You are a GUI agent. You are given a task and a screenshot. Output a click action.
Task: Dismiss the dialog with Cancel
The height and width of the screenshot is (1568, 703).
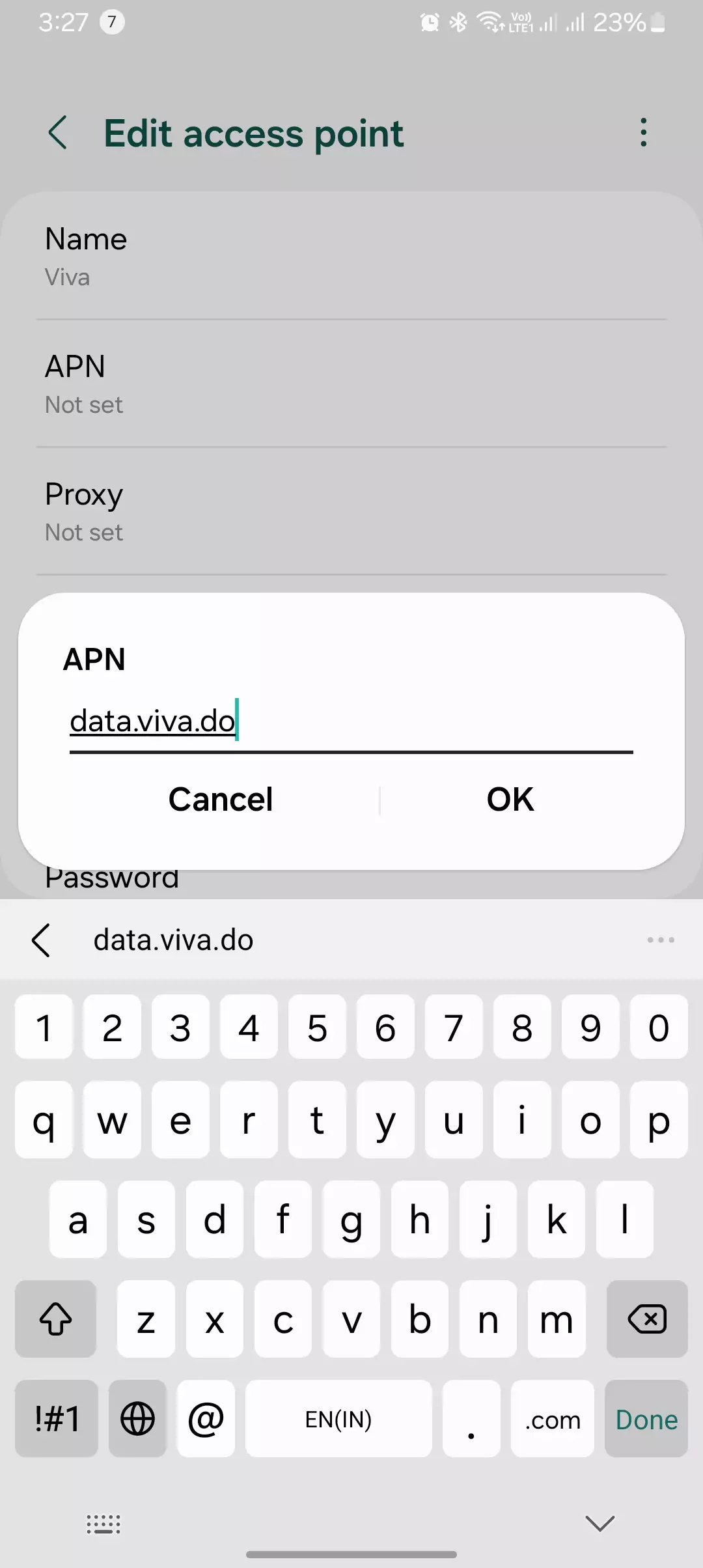[220, 799]
